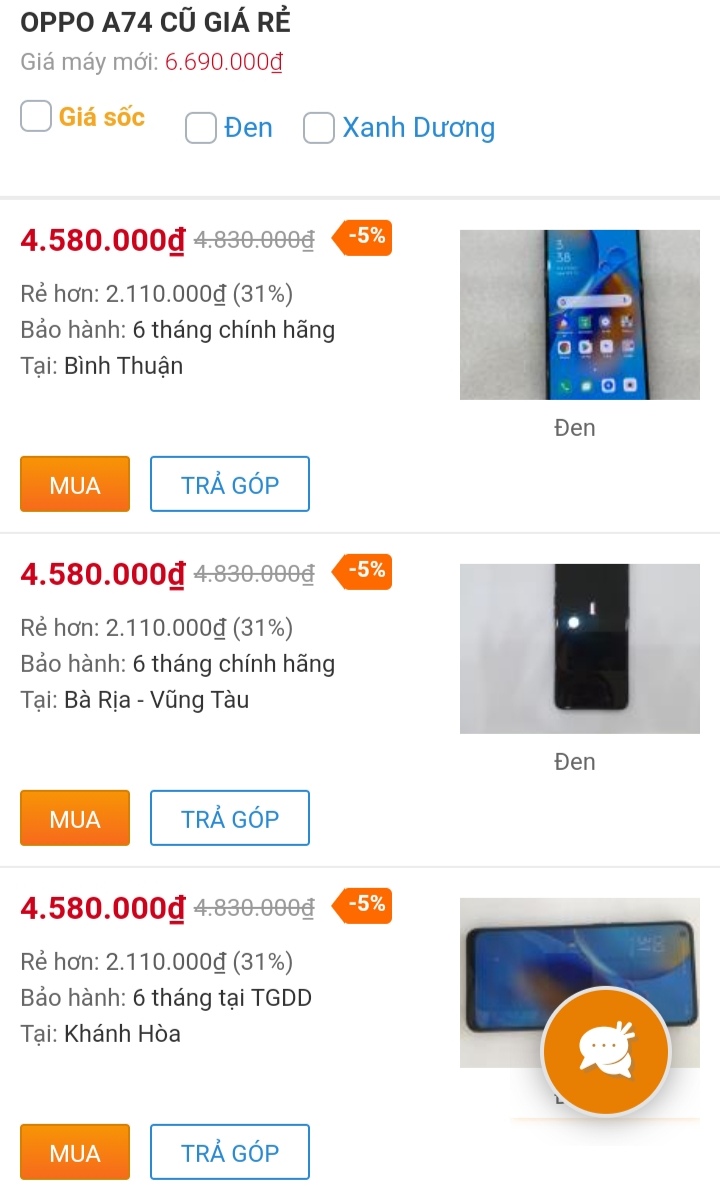Image resolution: width=720 pixels, height=1199 pixels.
Task: Open the orange chat support bubble
Action: pyautogui.click(x=604, y=1050)
